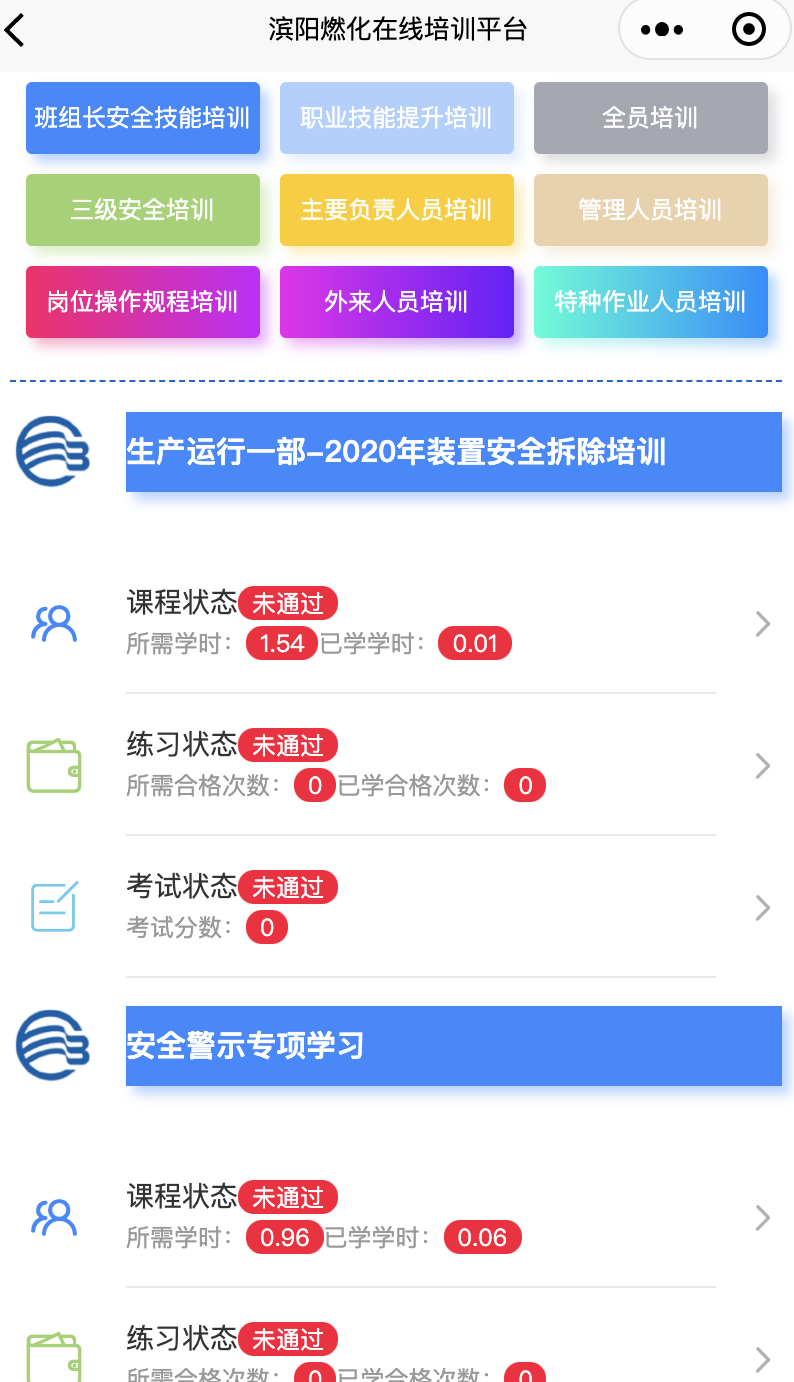Viewport: 794px width, 1382px height.
Task: Select 班组长安全技能培训 category
Action: pos(143,118)
